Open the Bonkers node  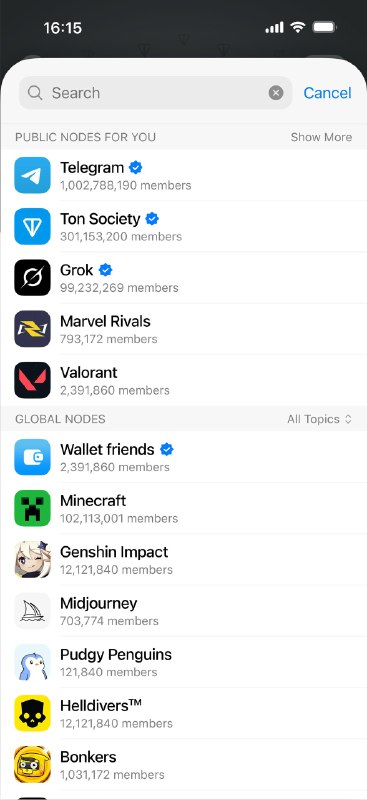pyautogui.click(x=184, y=764)
